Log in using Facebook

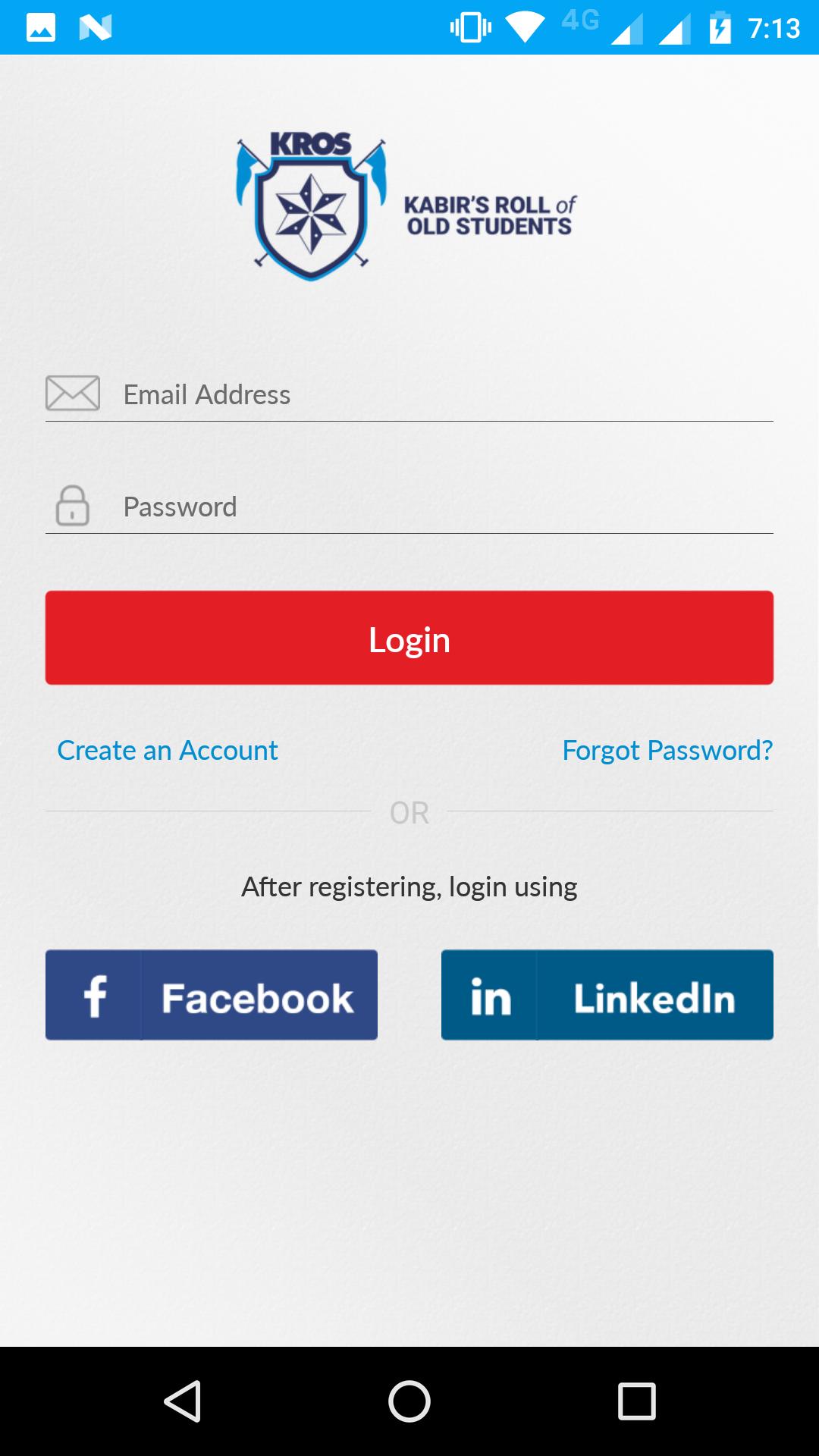point(212,995)
